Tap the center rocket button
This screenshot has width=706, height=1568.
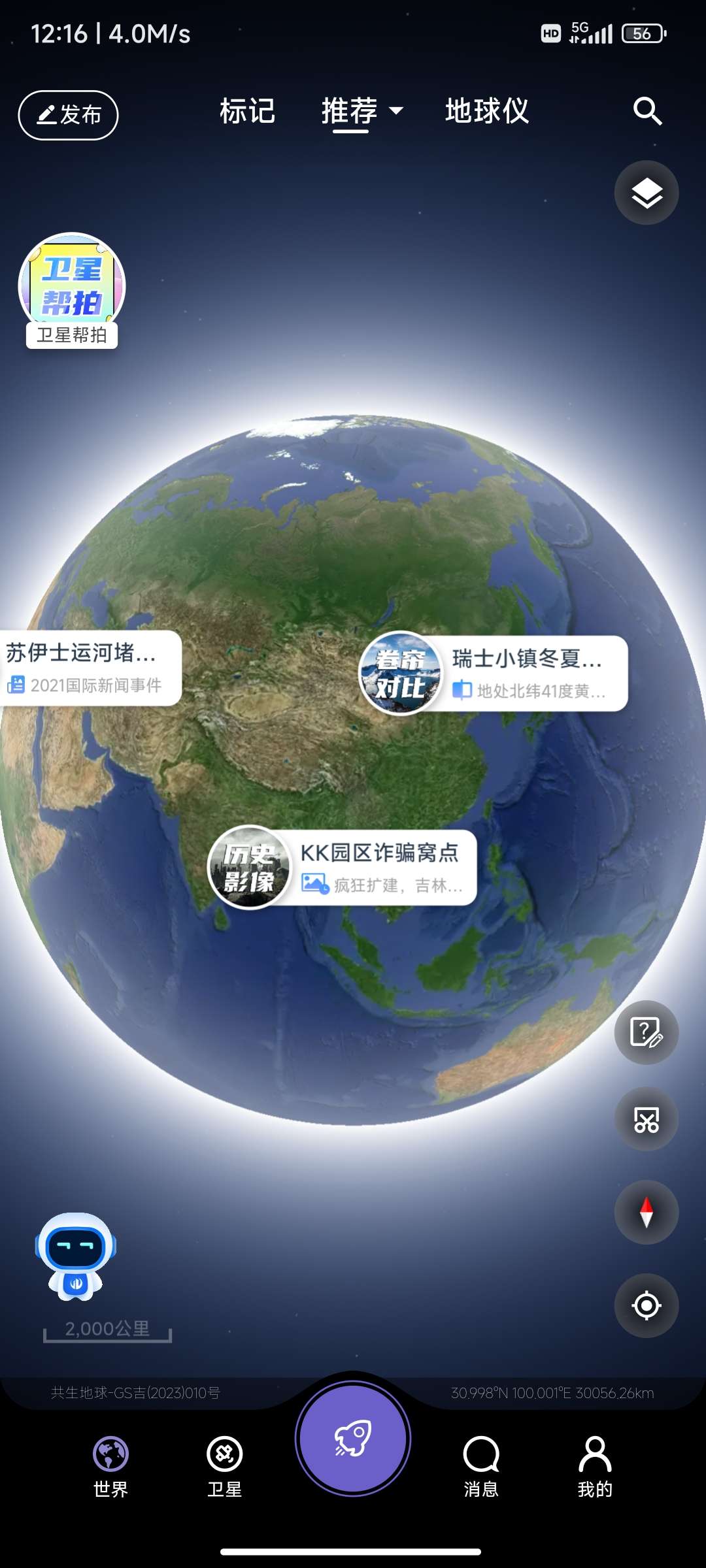(353, 1439)
